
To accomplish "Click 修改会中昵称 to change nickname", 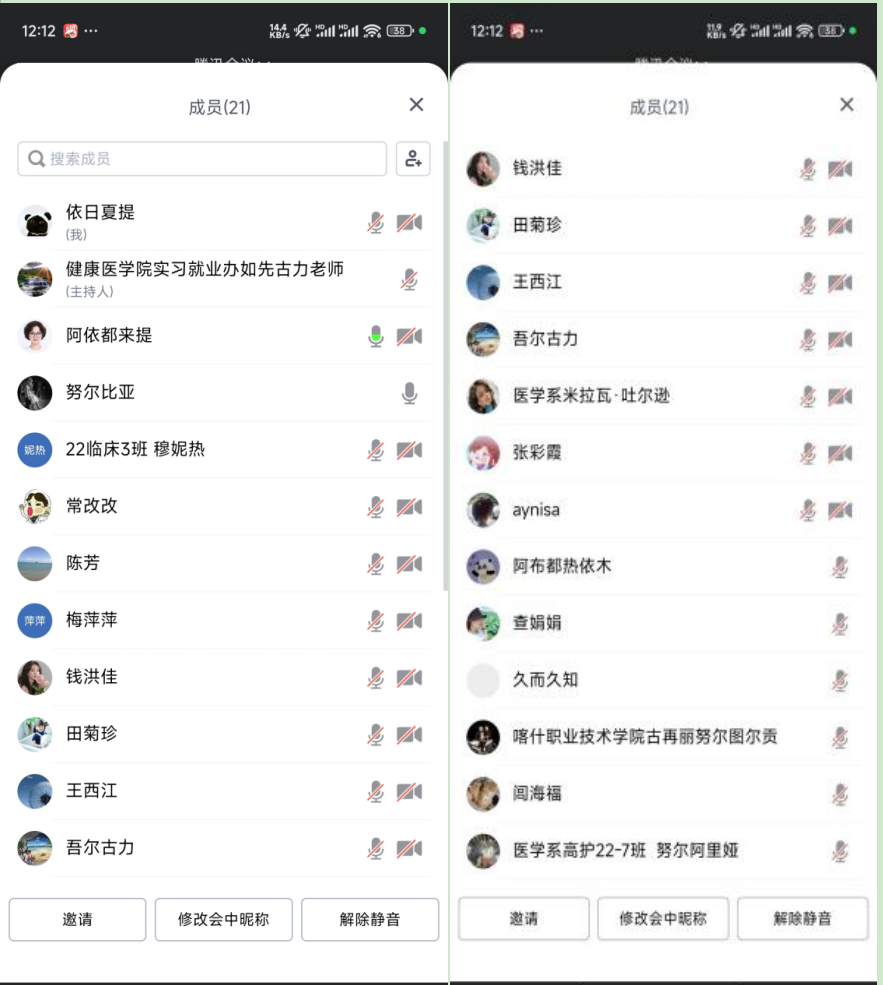I will (223, 919).
